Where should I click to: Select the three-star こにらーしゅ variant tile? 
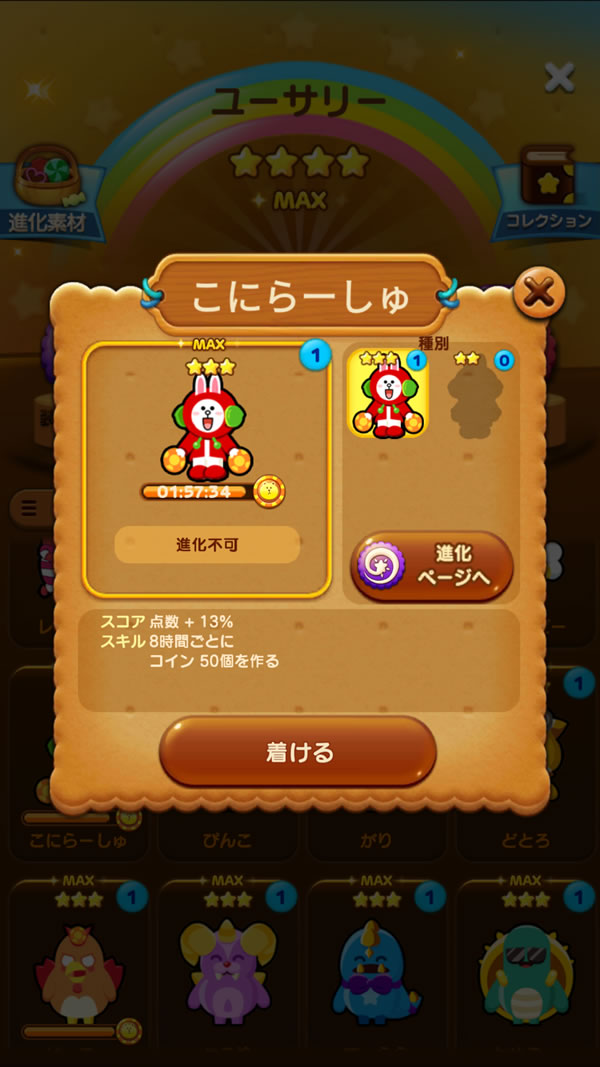(388, 393)
